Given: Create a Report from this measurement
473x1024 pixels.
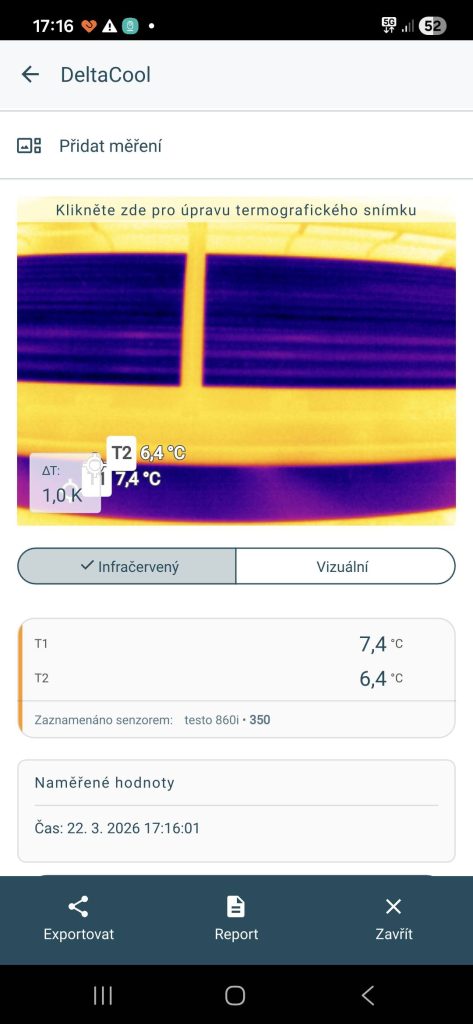Looking at the screenshot, I should click(x=236, y=920).
